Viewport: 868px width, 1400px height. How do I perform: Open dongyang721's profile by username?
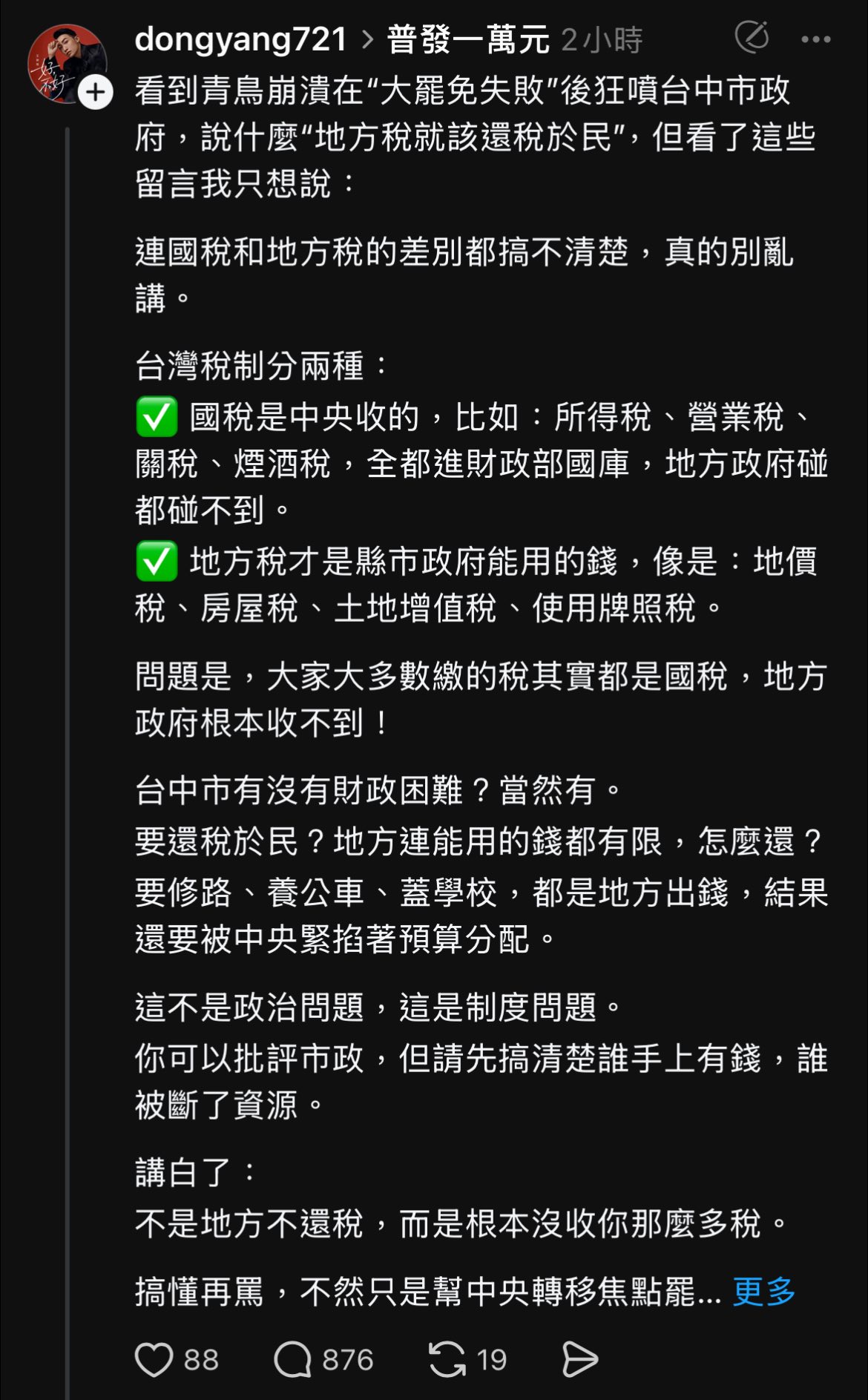pyautogui.click(x=240, y=39)
